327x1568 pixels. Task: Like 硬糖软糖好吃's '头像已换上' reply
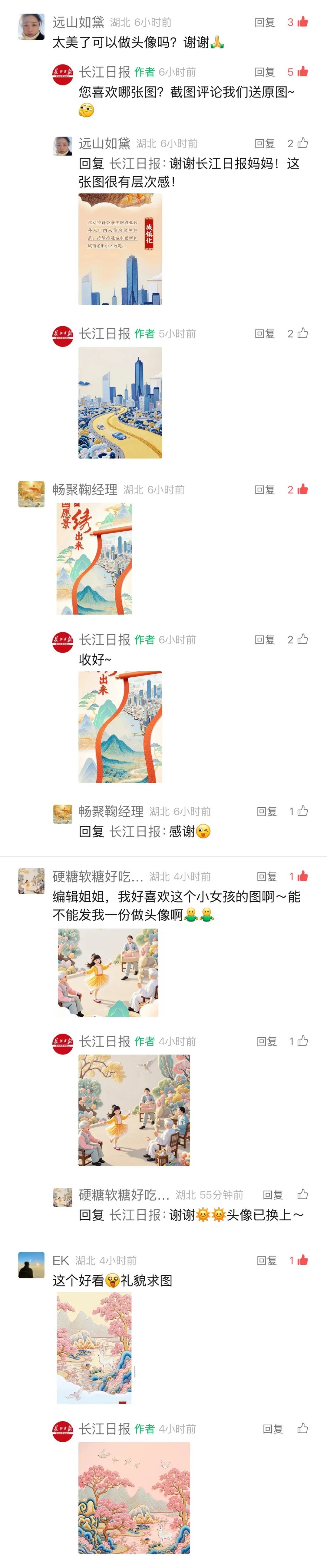click(302, 1195)
